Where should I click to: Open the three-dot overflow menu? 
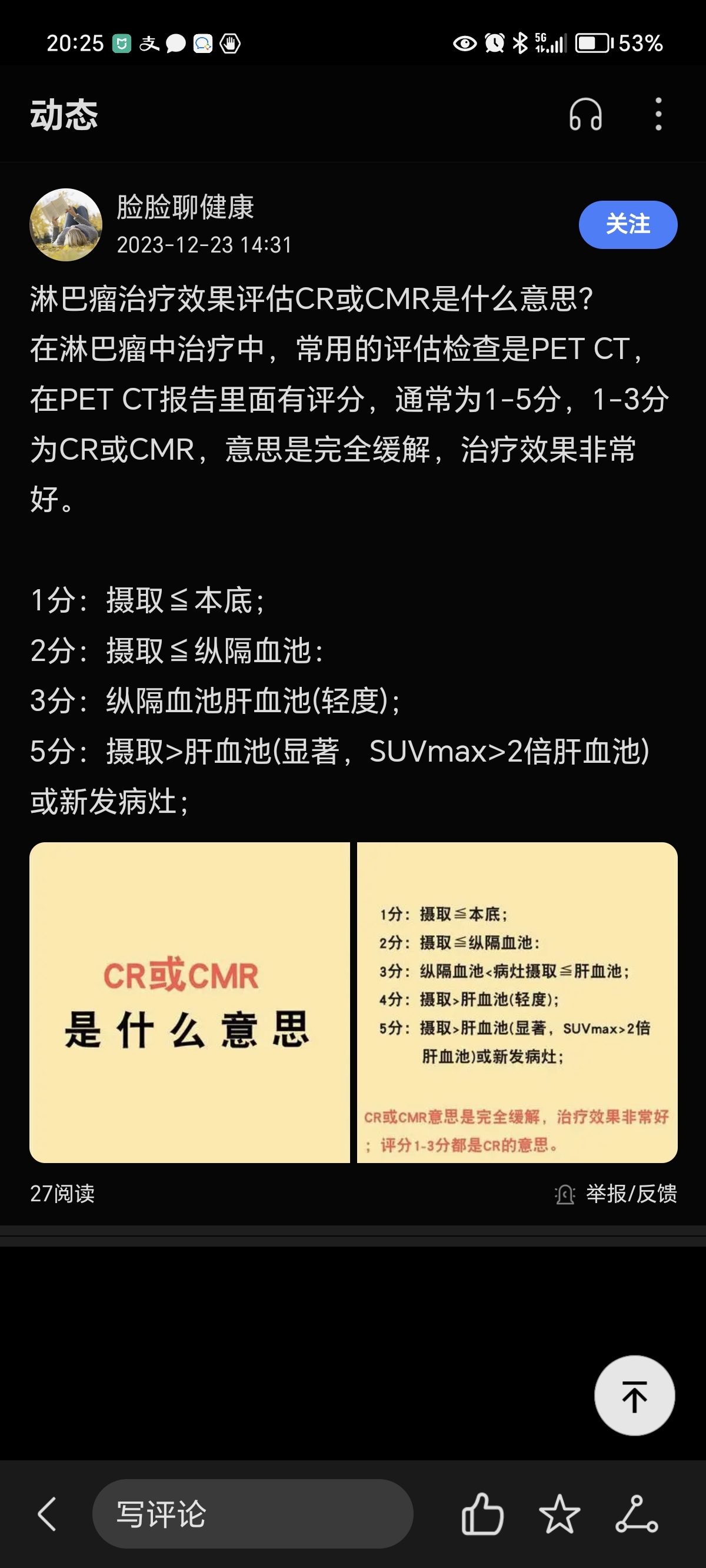point(658,114)
